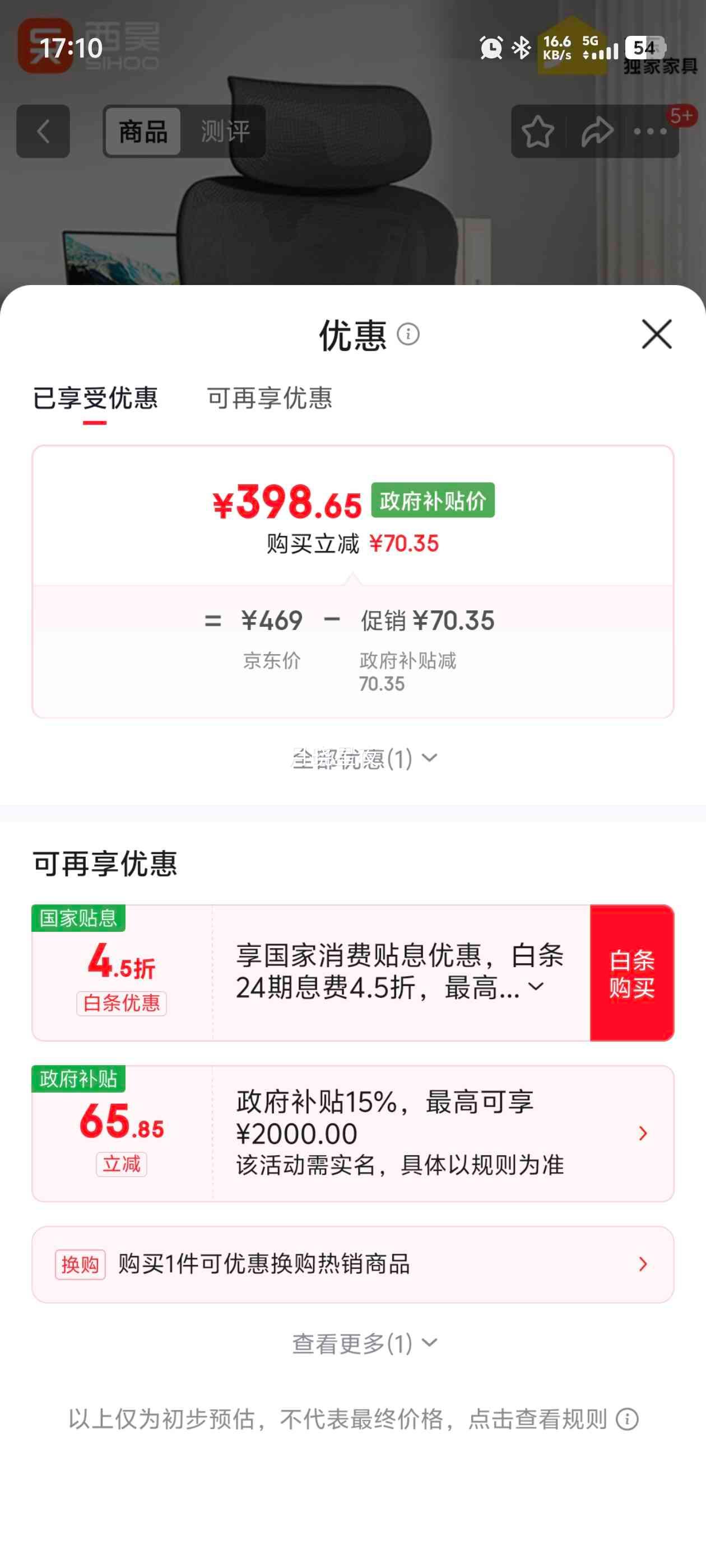Open the 换购 trade-in offer page

pyautogui.click(x=642, y=1265)
